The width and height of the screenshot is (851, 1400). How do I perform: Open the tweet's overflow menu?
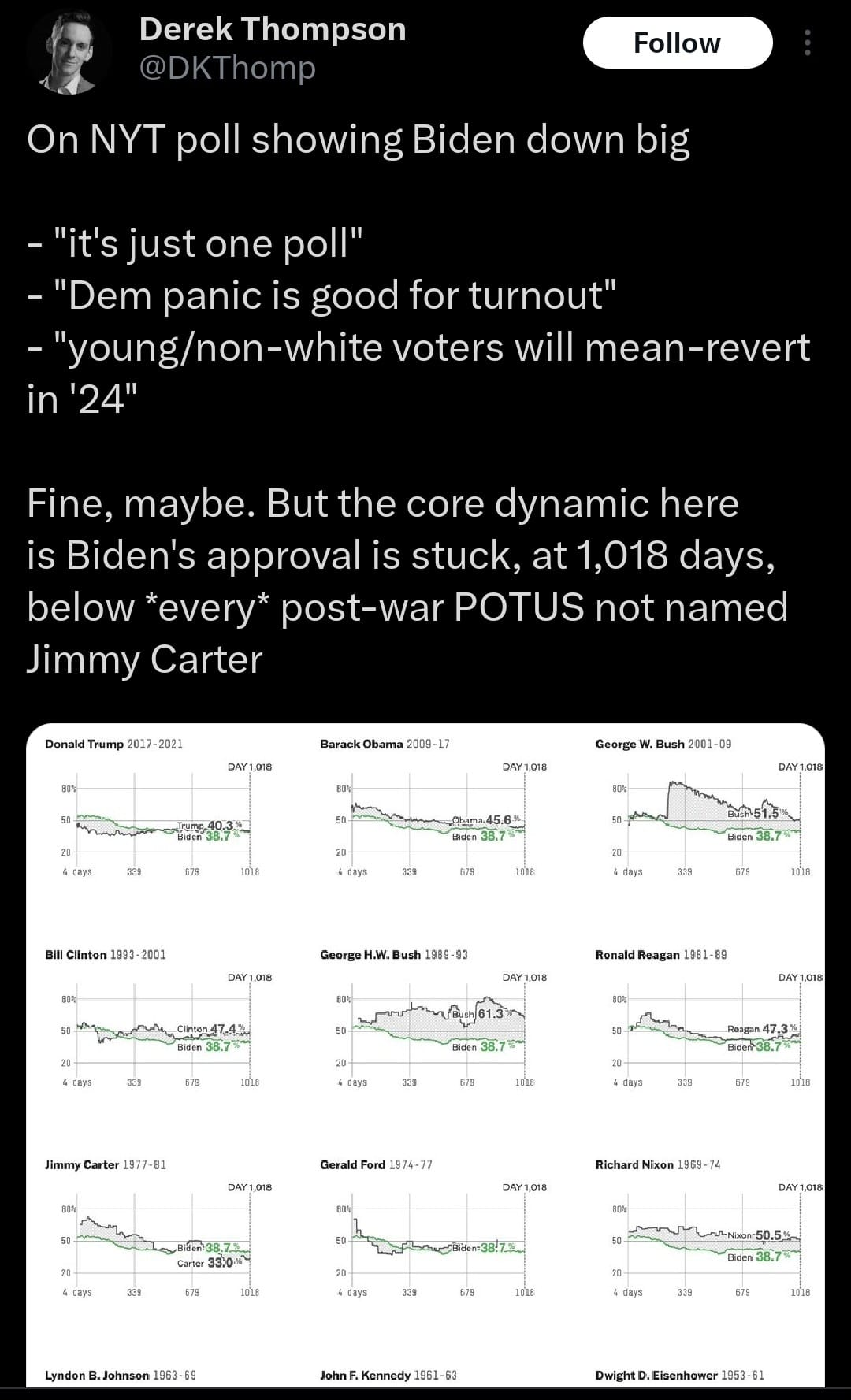pos(807,43)
